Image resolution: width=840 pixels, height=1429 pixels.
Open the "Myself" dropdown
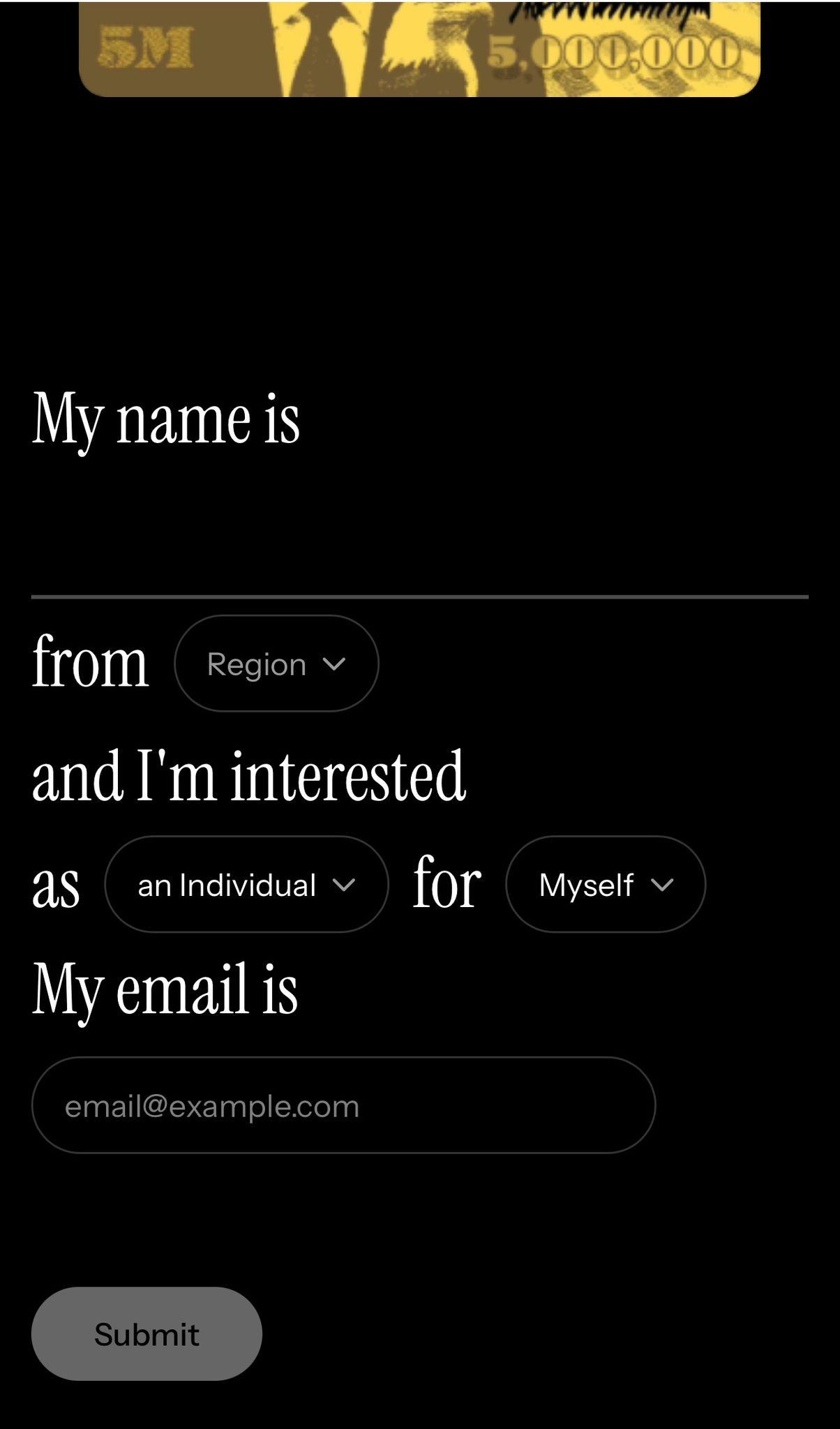tap(605, 885)
